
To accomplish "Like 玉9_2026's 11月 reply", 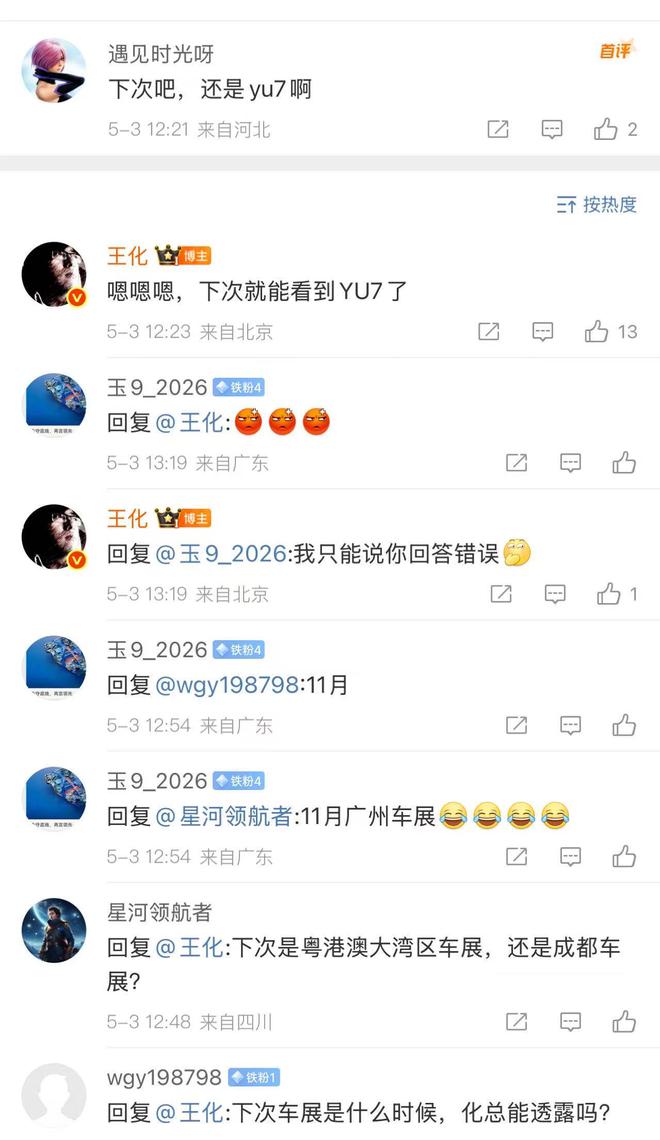I will point(624,725).
